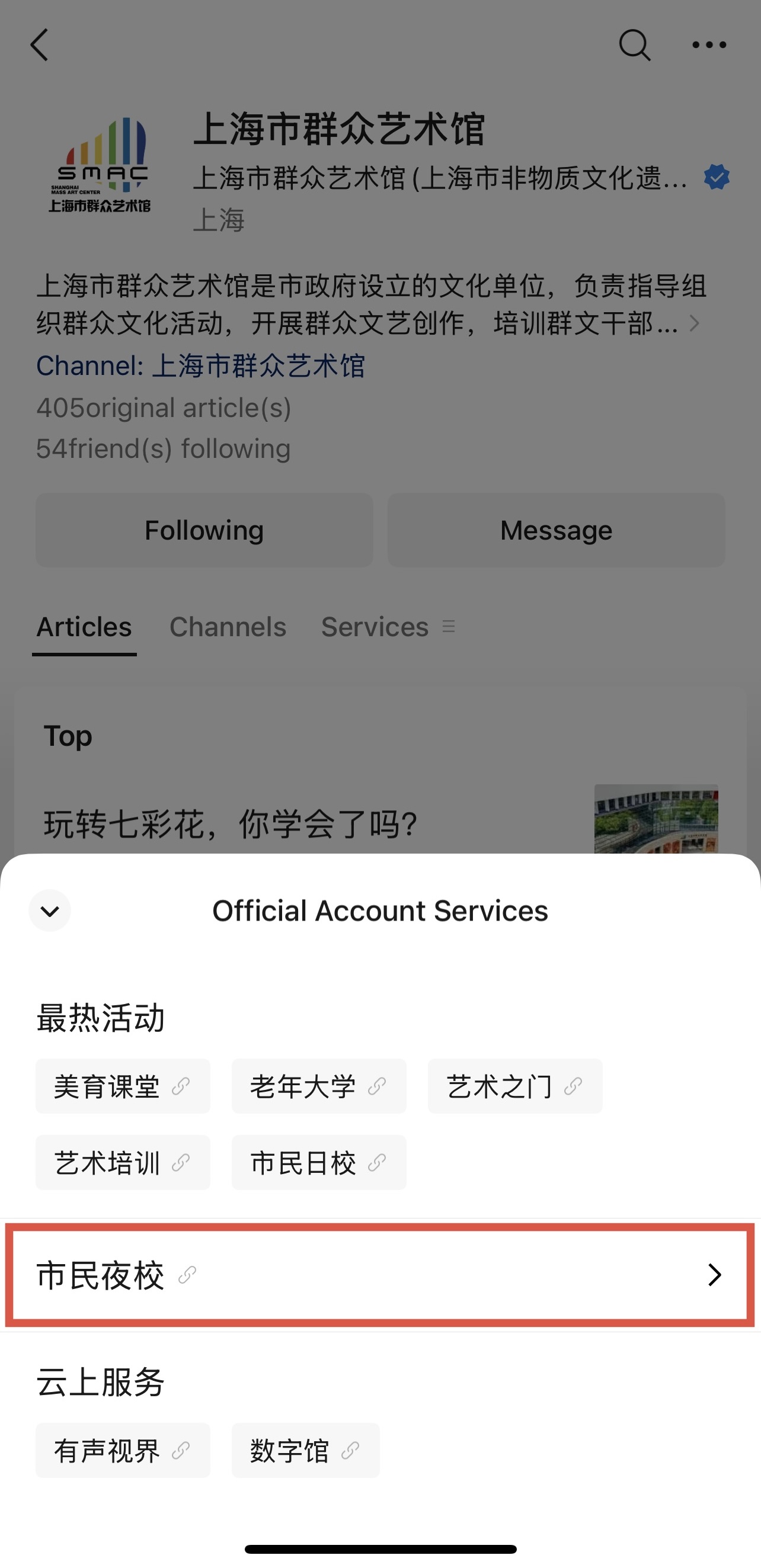Open the 数字馆 service
This screenshot has height=1568, width=761.
(x=305, y=1450)
